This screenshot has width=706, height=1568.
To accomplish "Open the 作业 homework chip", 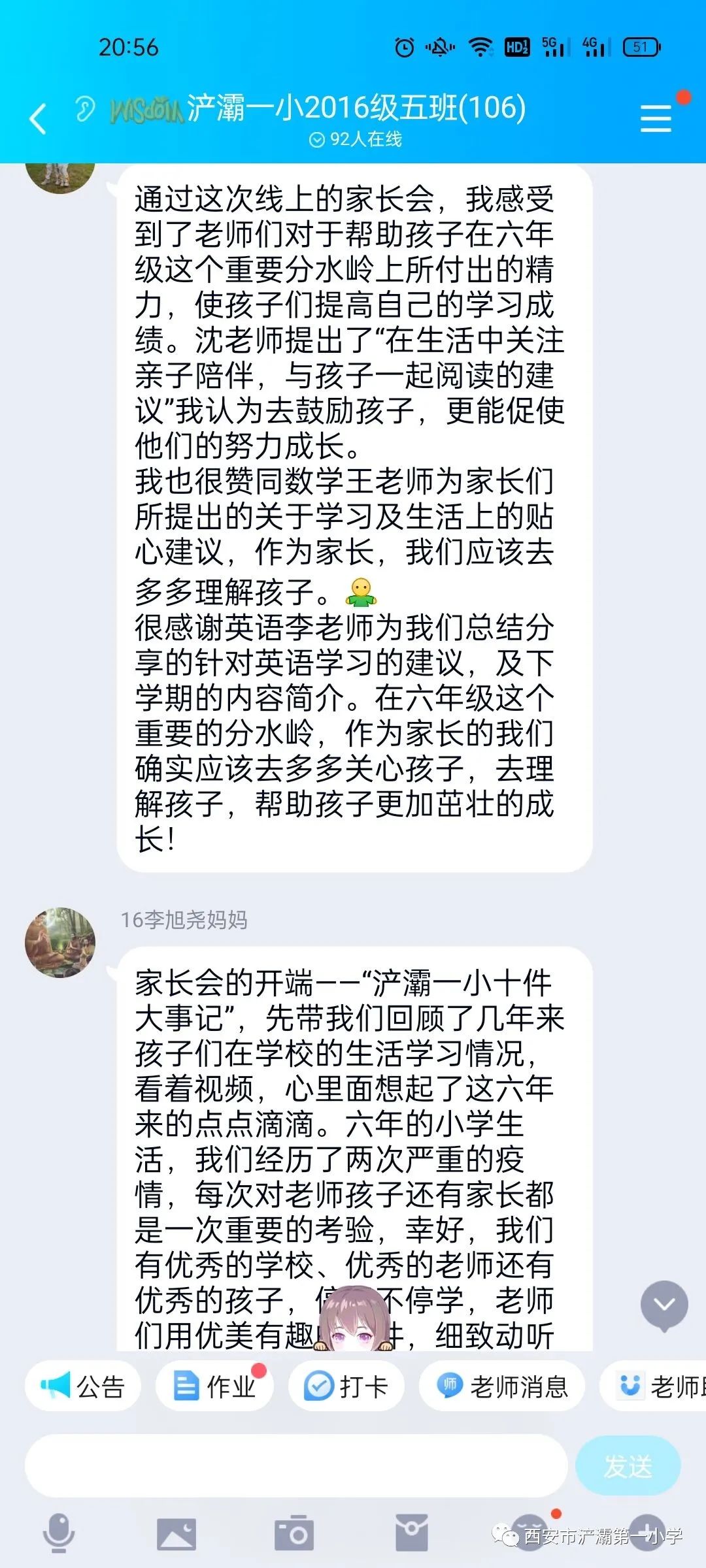I will click(215, 1386).
